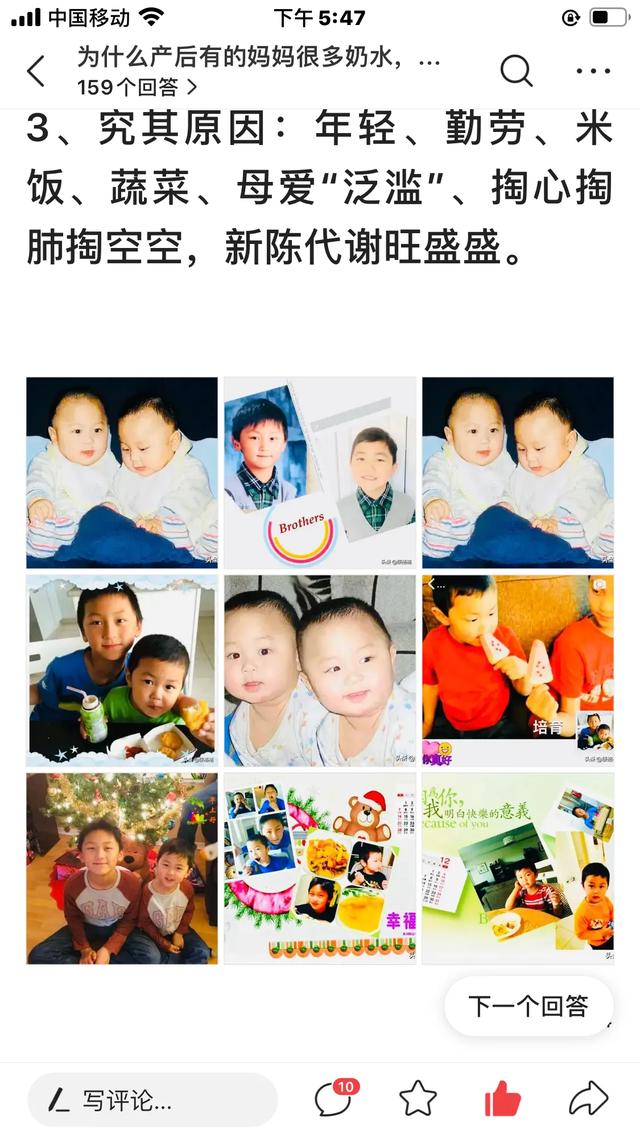640x1138 pixels.
Task: Open the photo of boys eating popsicles
Action: 518,670
